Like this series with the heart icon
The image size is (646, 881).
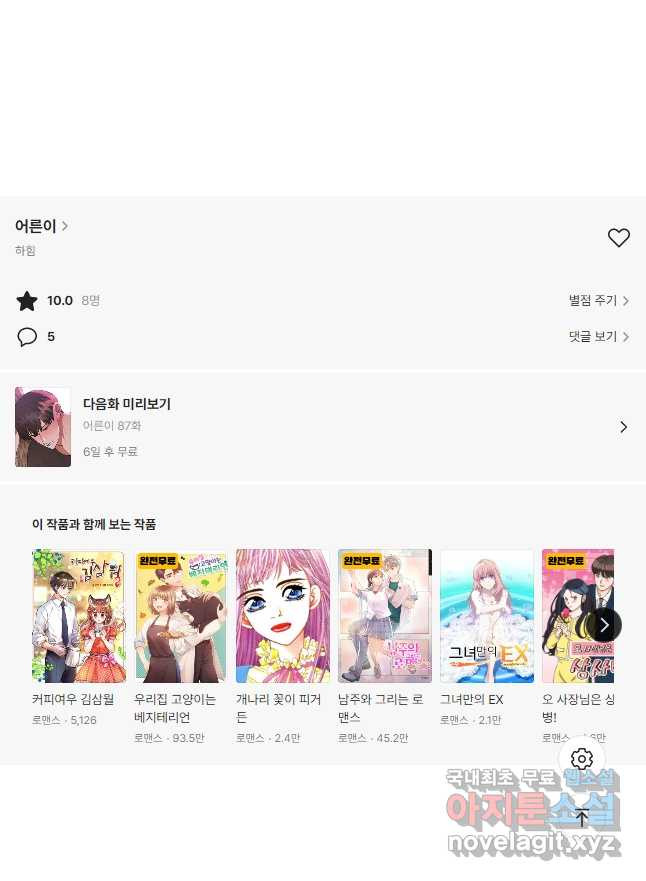(619, 238)
